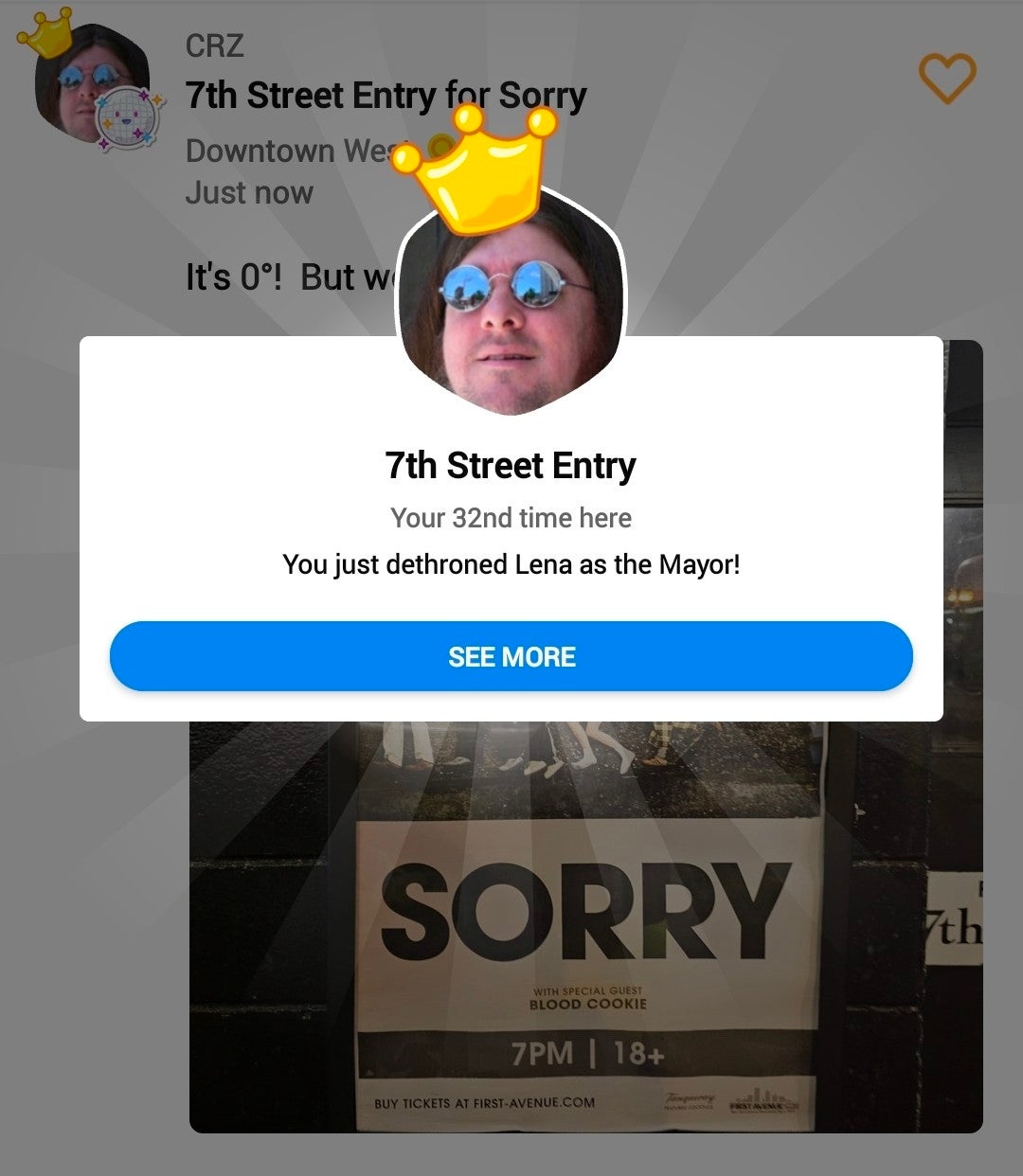
Task: Open the SORRY poster photo
Action: pos(585,928)
